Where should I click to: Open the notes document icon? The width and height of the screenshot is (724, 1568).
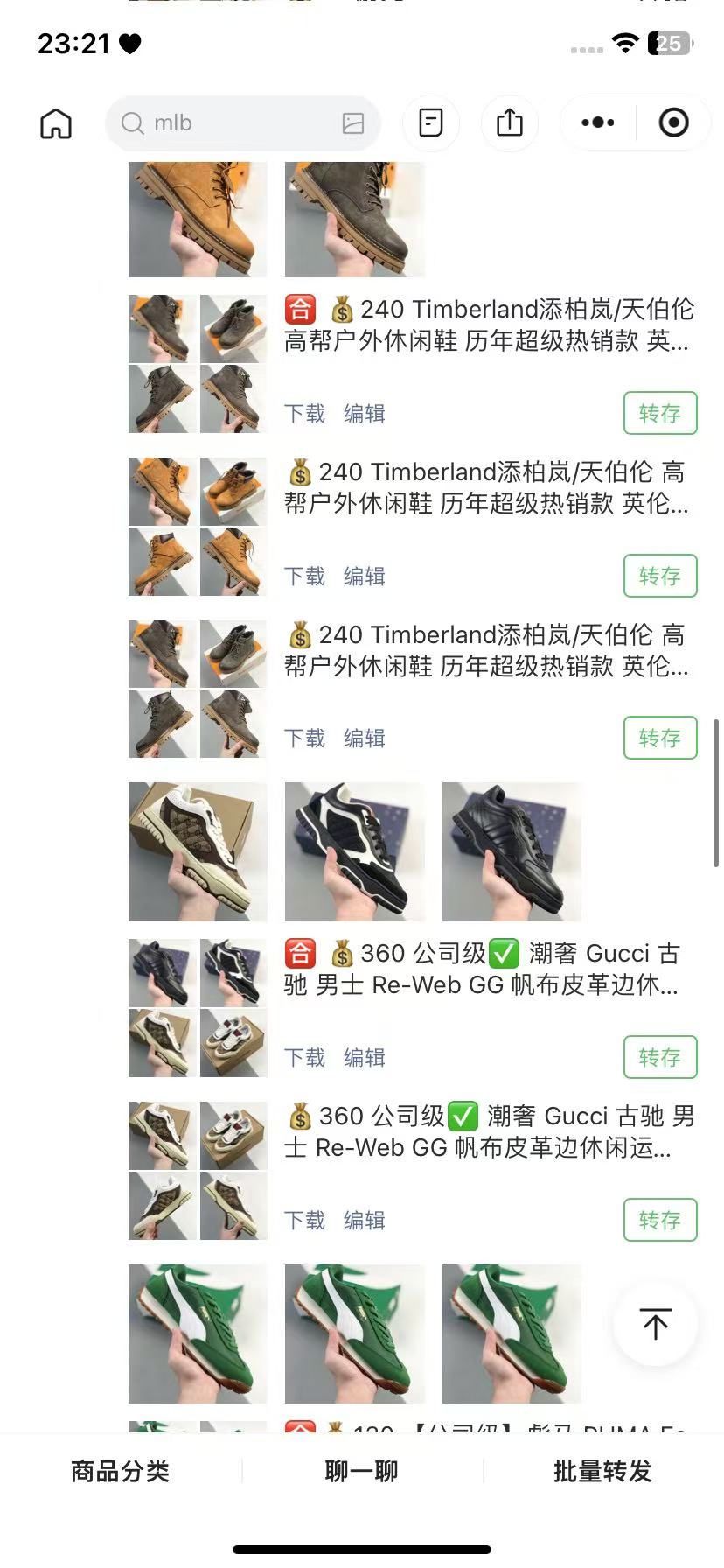(x=431, y=123)
